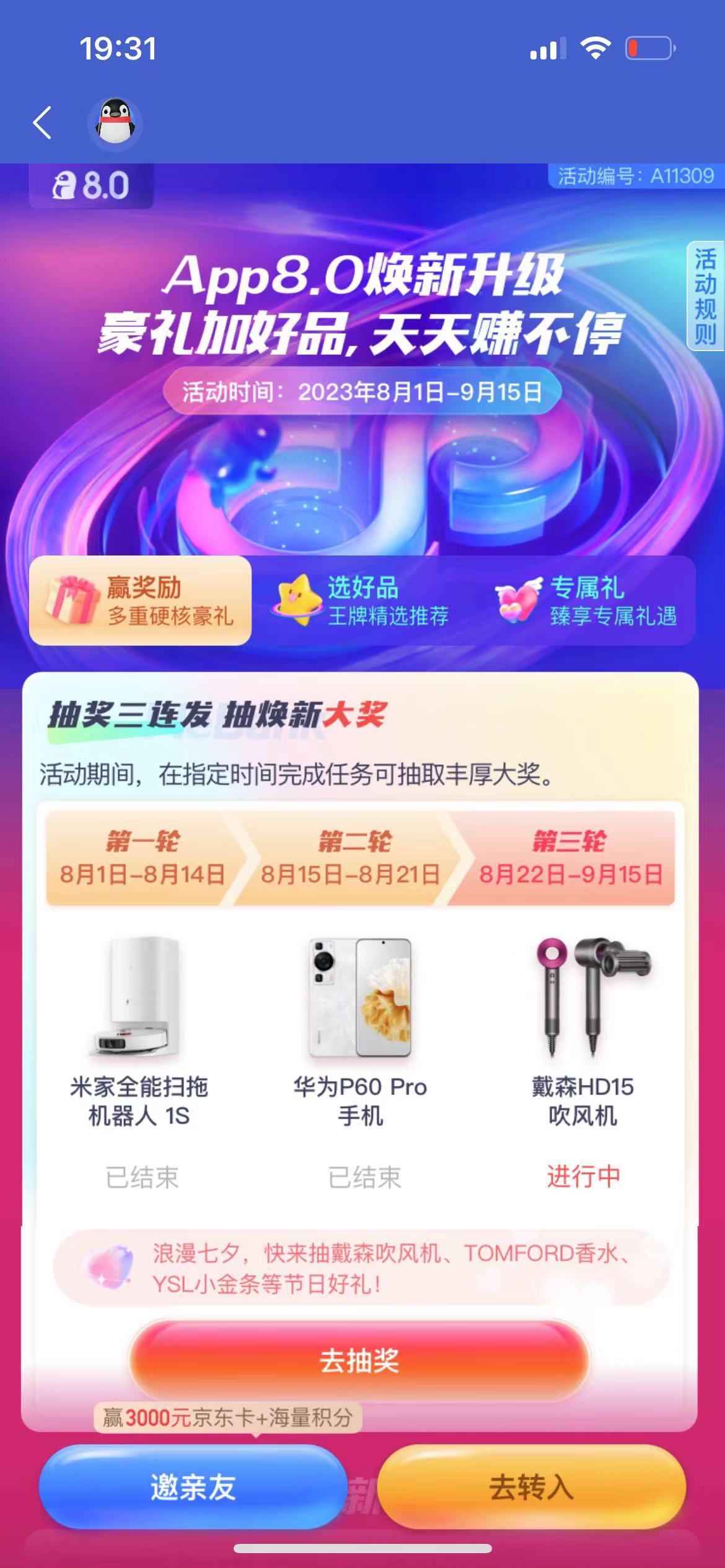Open the 活动规则 side tab
The height and width of the screenshot is (1568, 725).
point(705,296)
